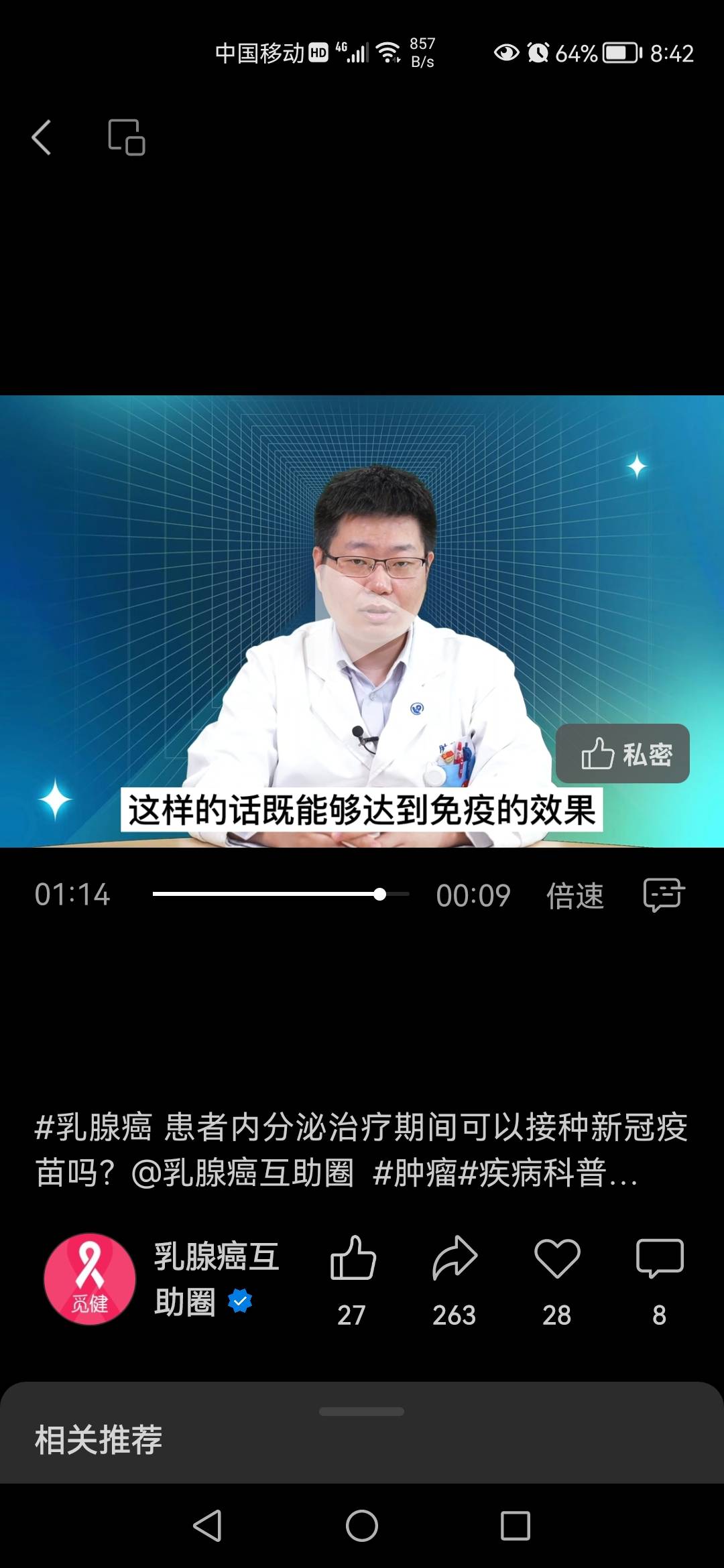The height and width of the screenshot is (1568, 724).
Task: Open 倍速 to change playback speed
Action: pyautogui.click(x=577, y=895)
